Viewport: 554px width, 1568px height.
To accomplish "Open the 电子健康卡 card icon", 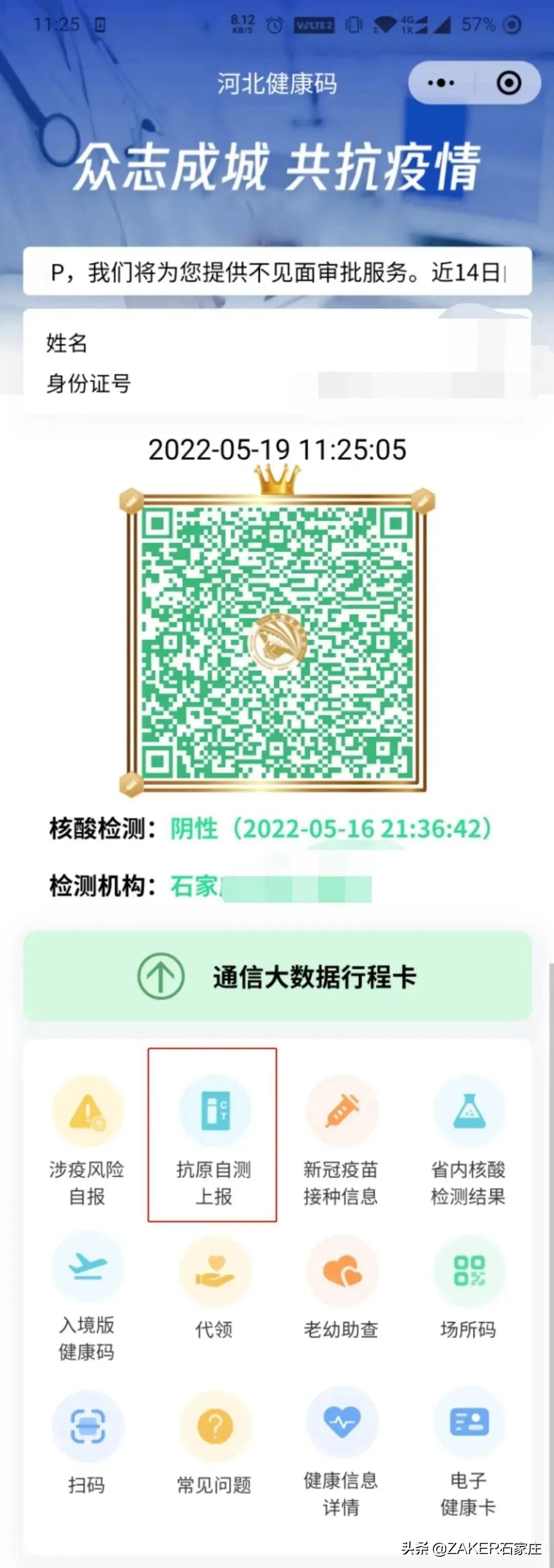I will click(467, 1427).
